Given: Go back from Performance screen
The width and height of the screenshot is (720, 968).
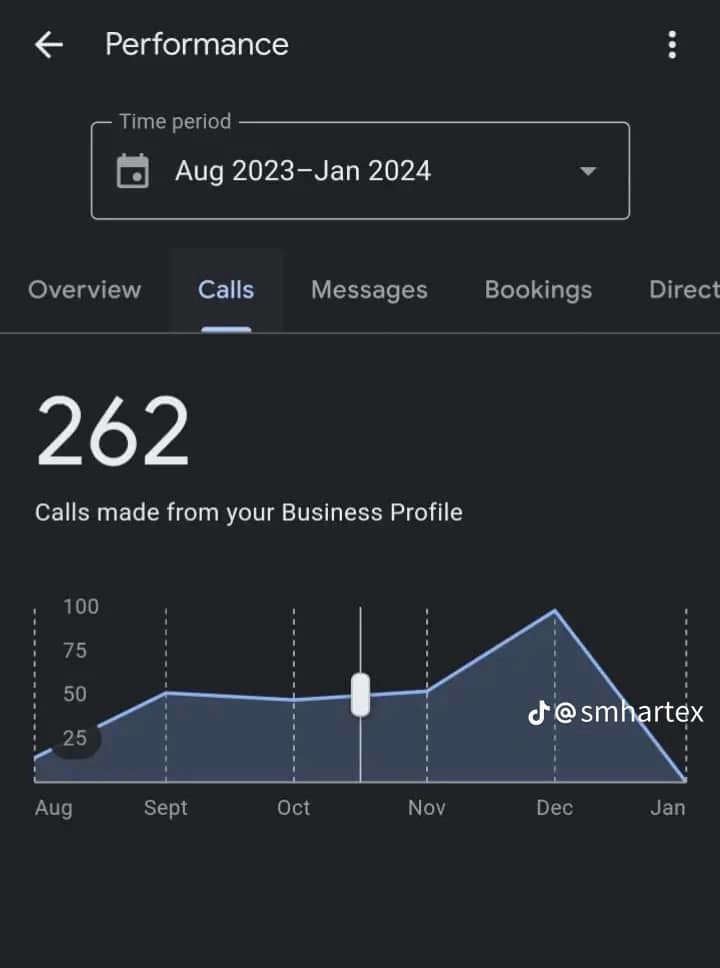Looking at the screenshot, I should click(48, 45).
